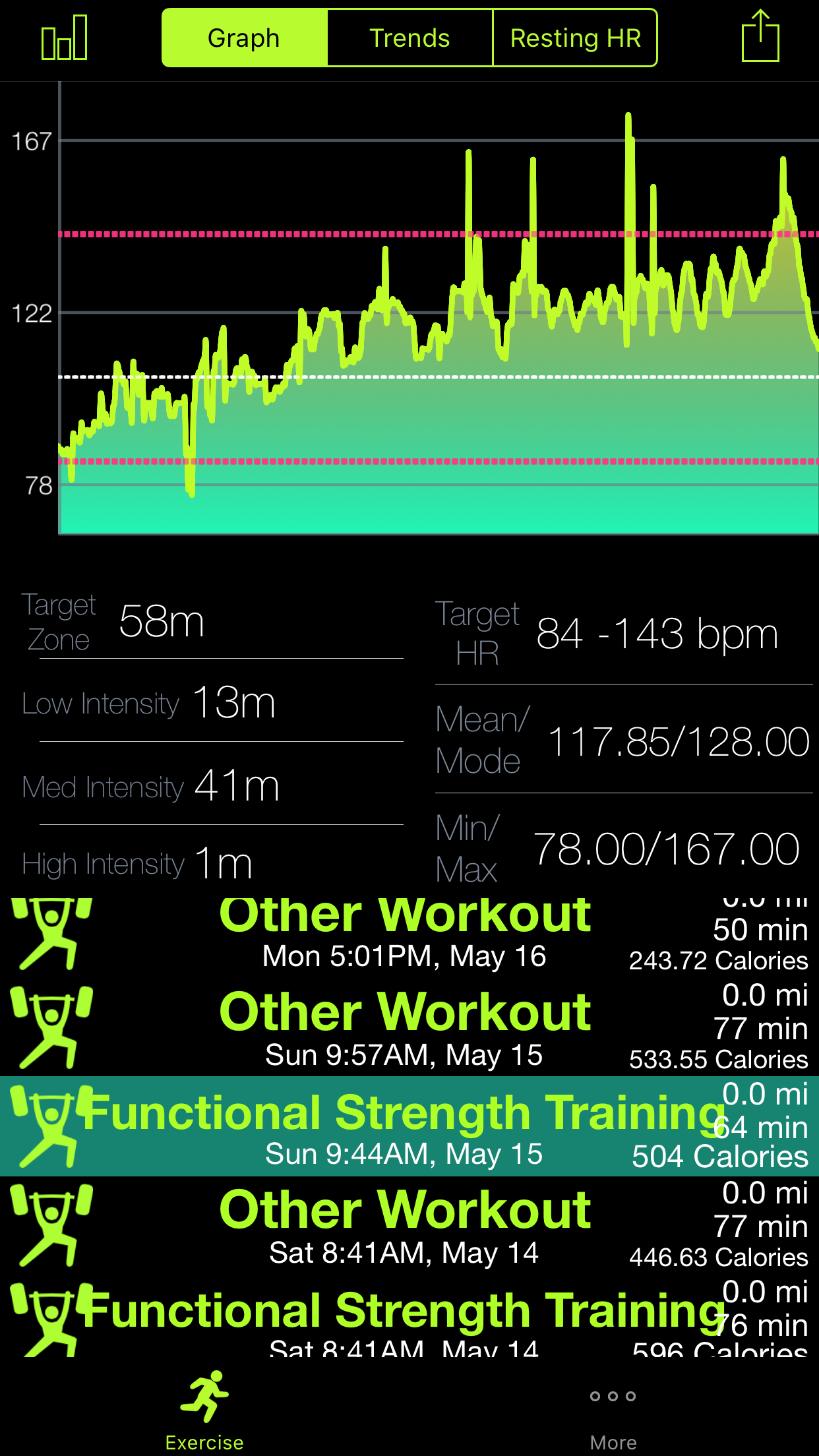Open the bar chart icon

click(64, 38)
